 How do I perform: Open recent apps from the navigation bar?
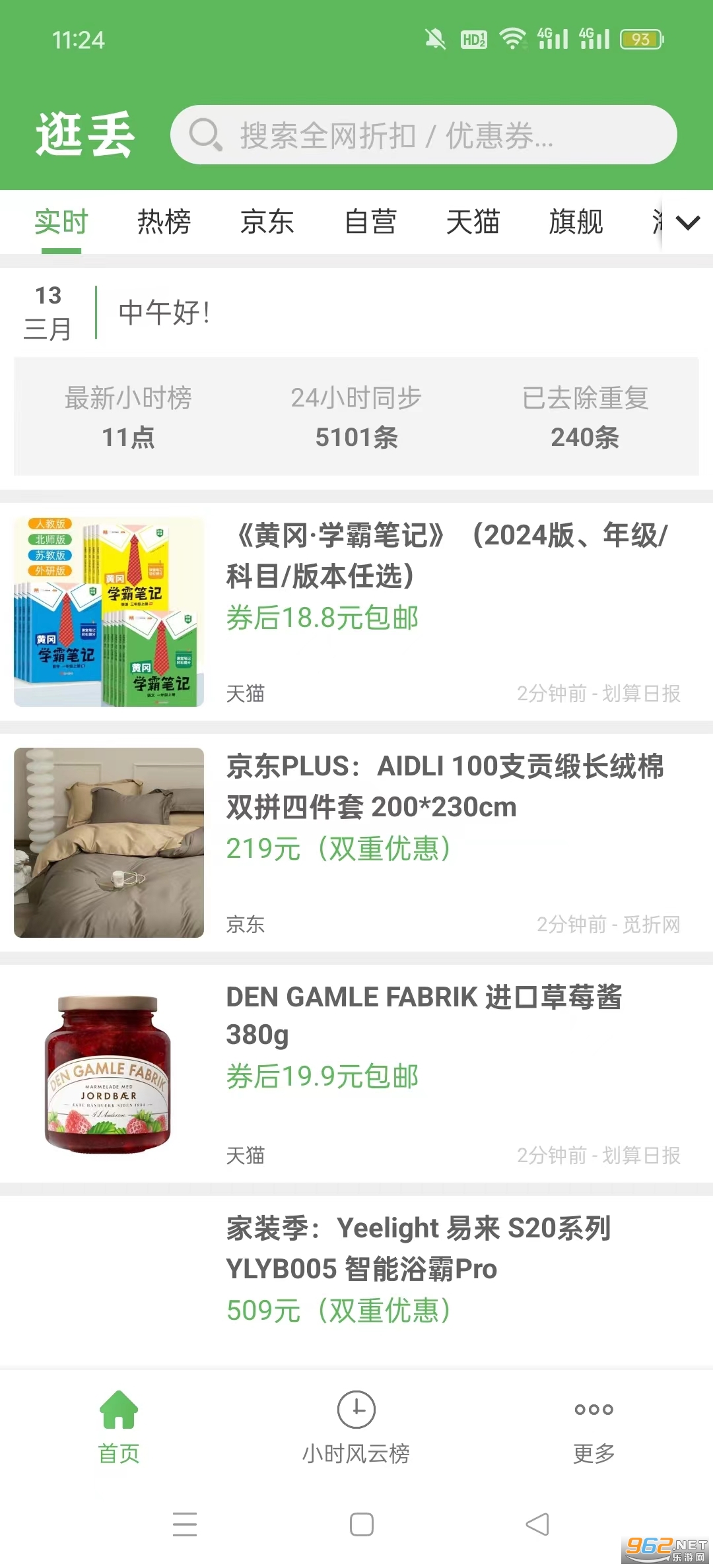click(x=185, y=1524)
